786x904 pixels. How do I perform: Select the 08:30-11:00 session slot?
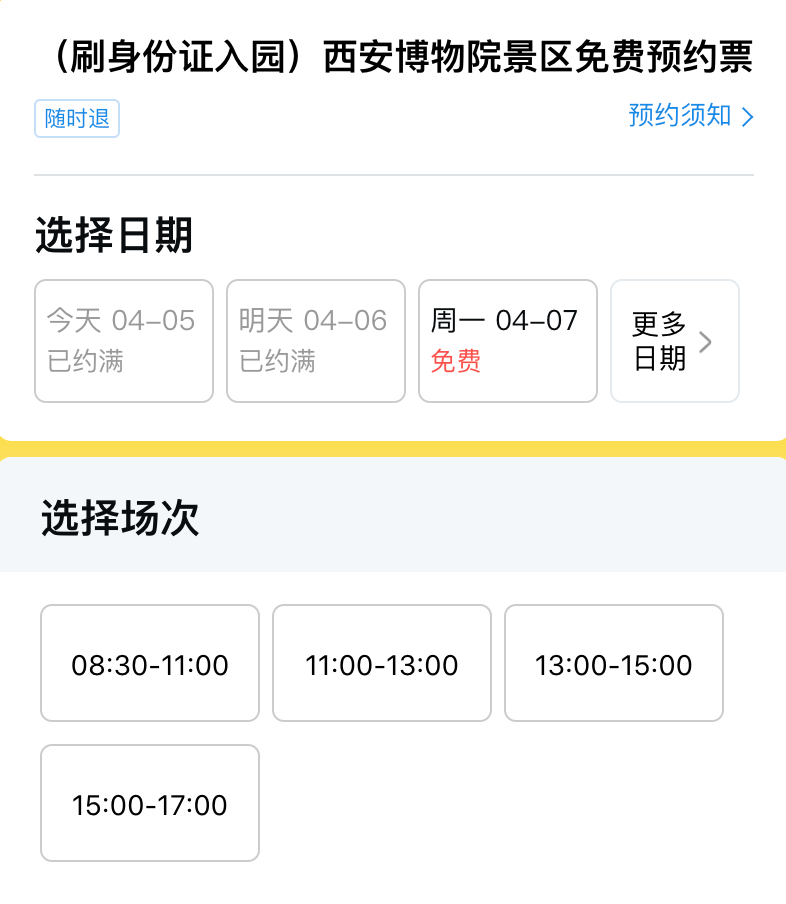coord(149,663)
